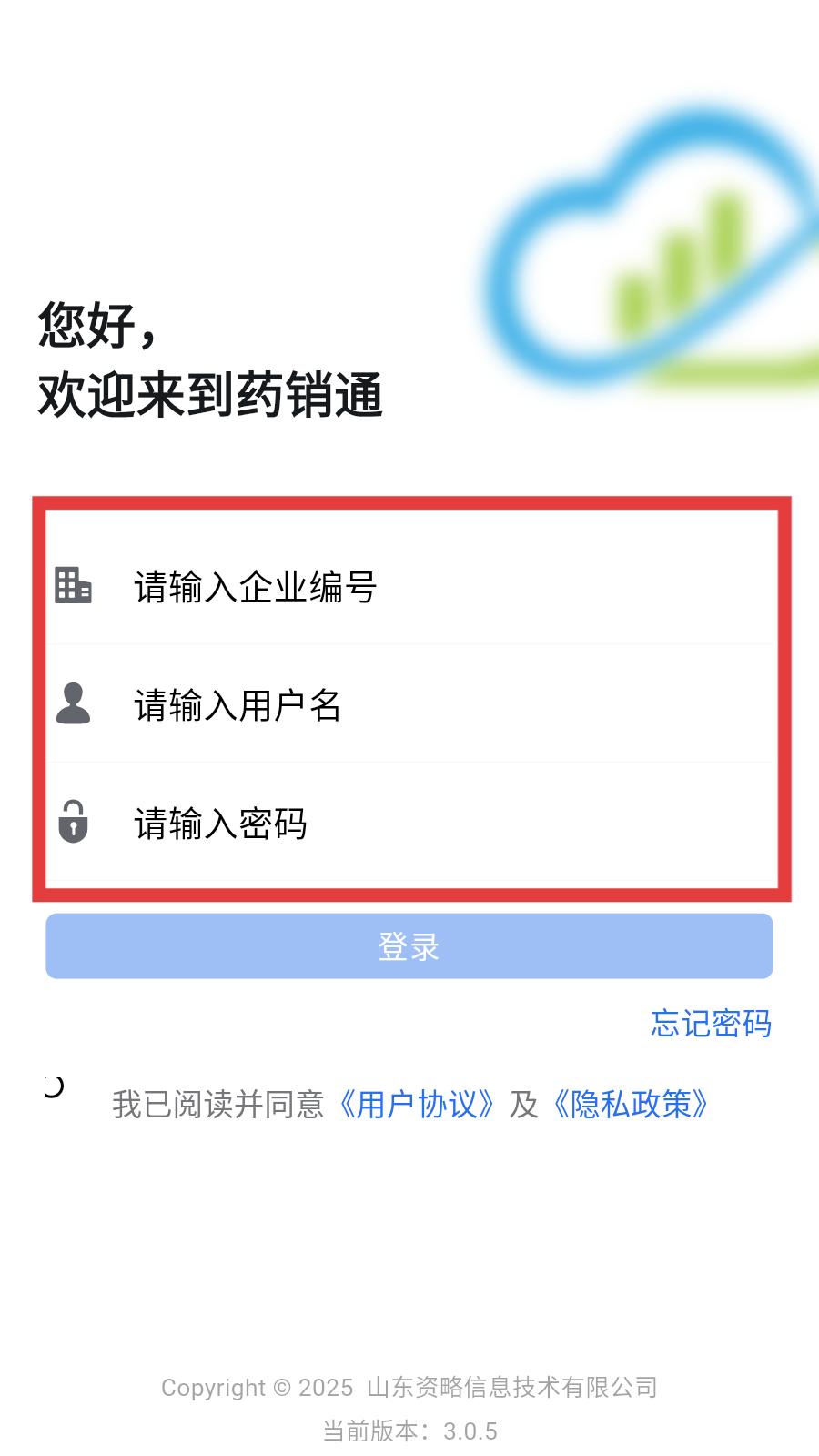Select the password field 请输入密码

click(409, 824)
